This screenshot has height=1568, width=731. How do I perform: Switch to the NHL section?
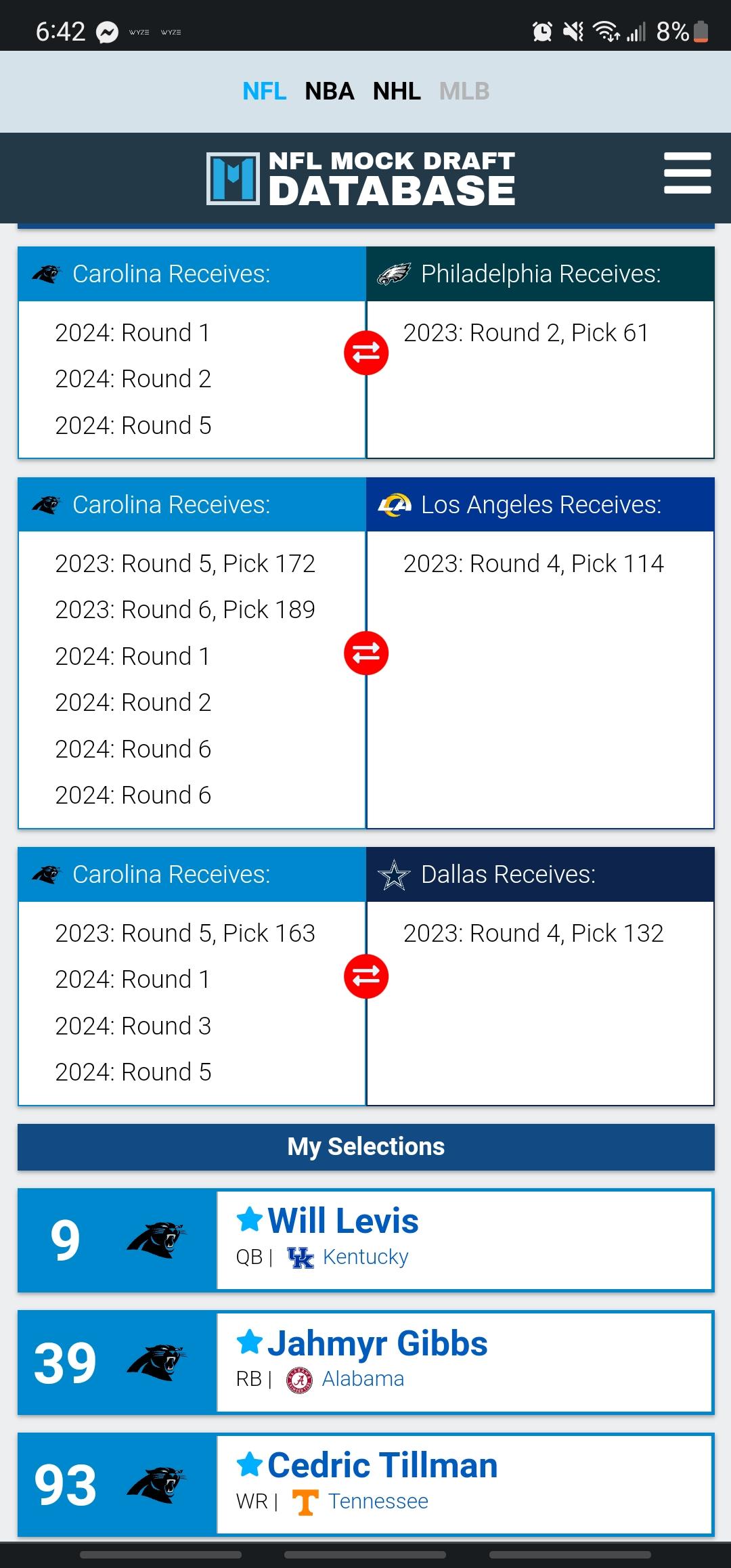(397, 91)
